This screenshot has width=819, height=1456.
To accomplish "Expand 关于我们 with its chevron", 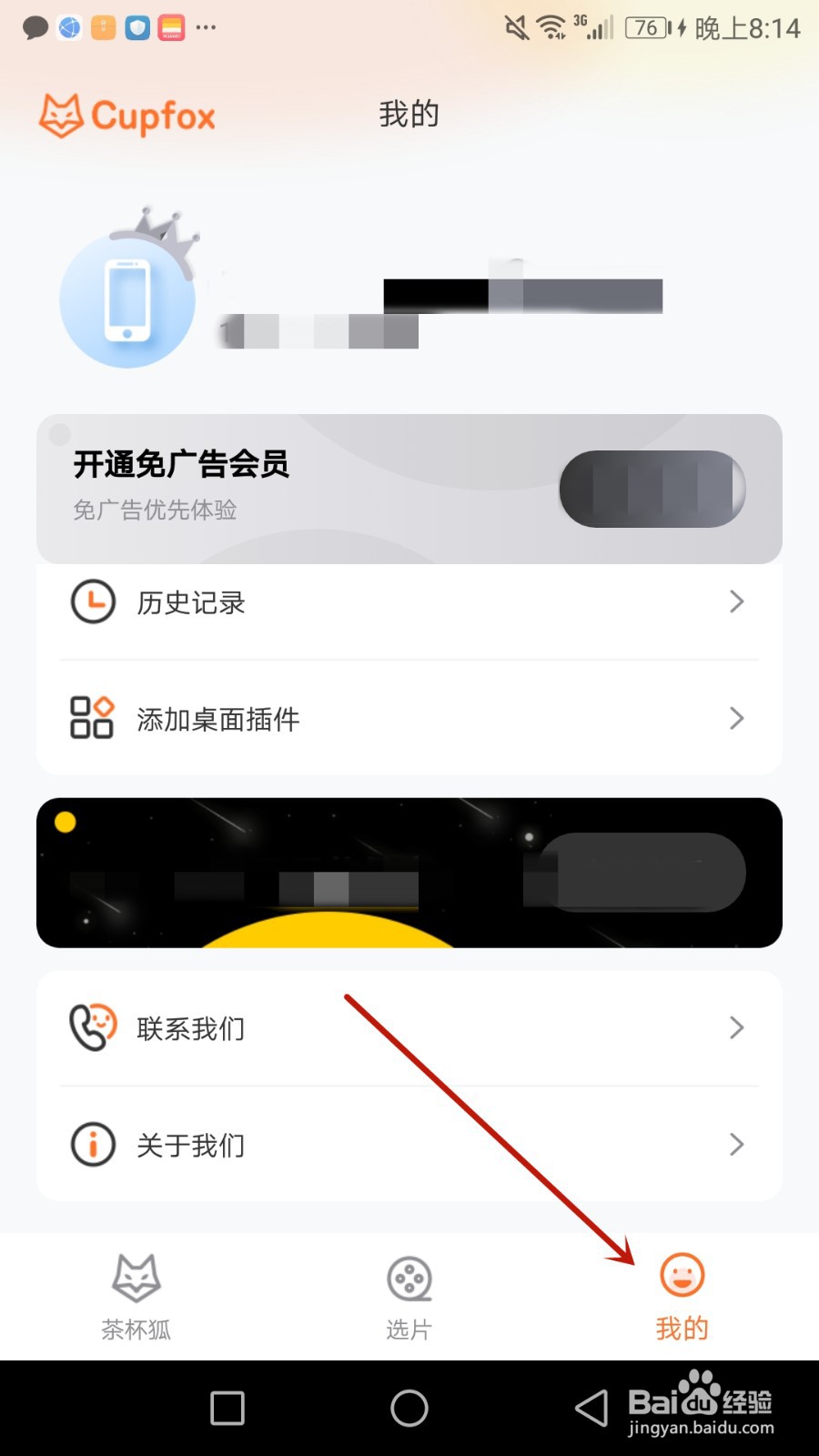I will (x=737, y=1145).
